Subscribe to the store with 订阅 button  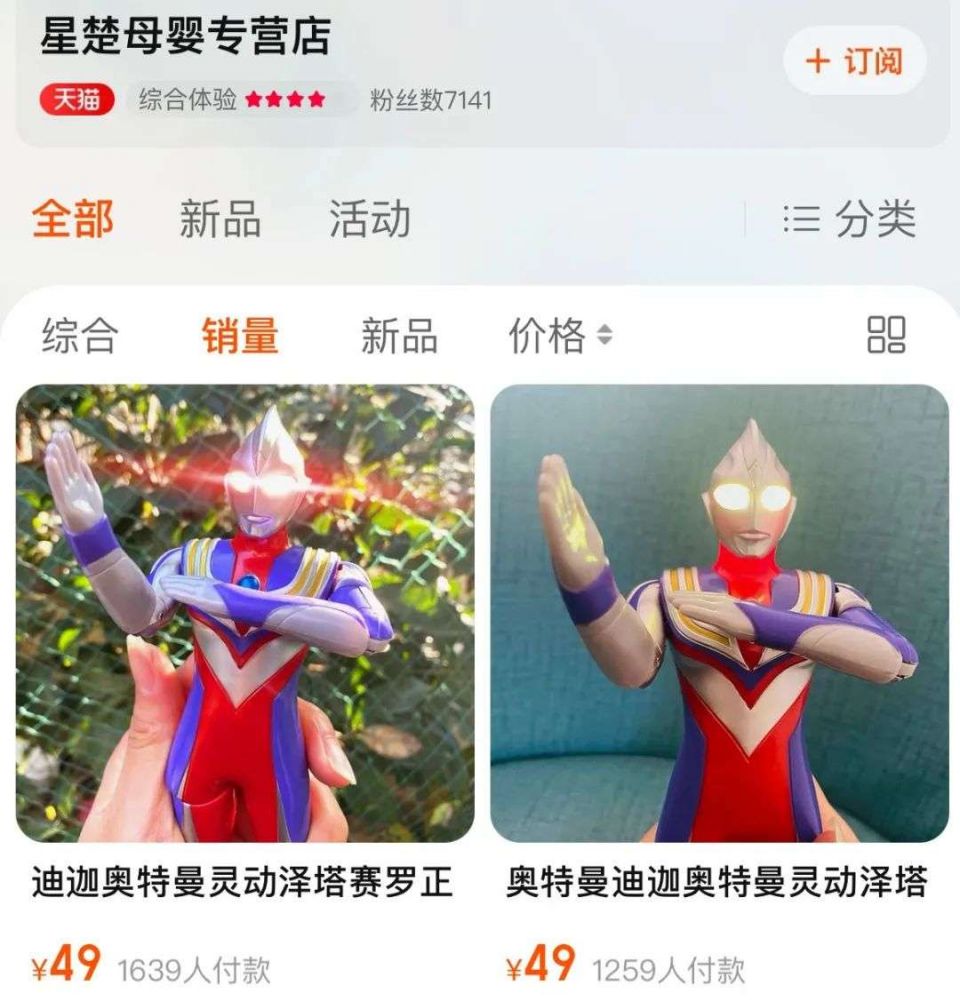tap(854, 61)
